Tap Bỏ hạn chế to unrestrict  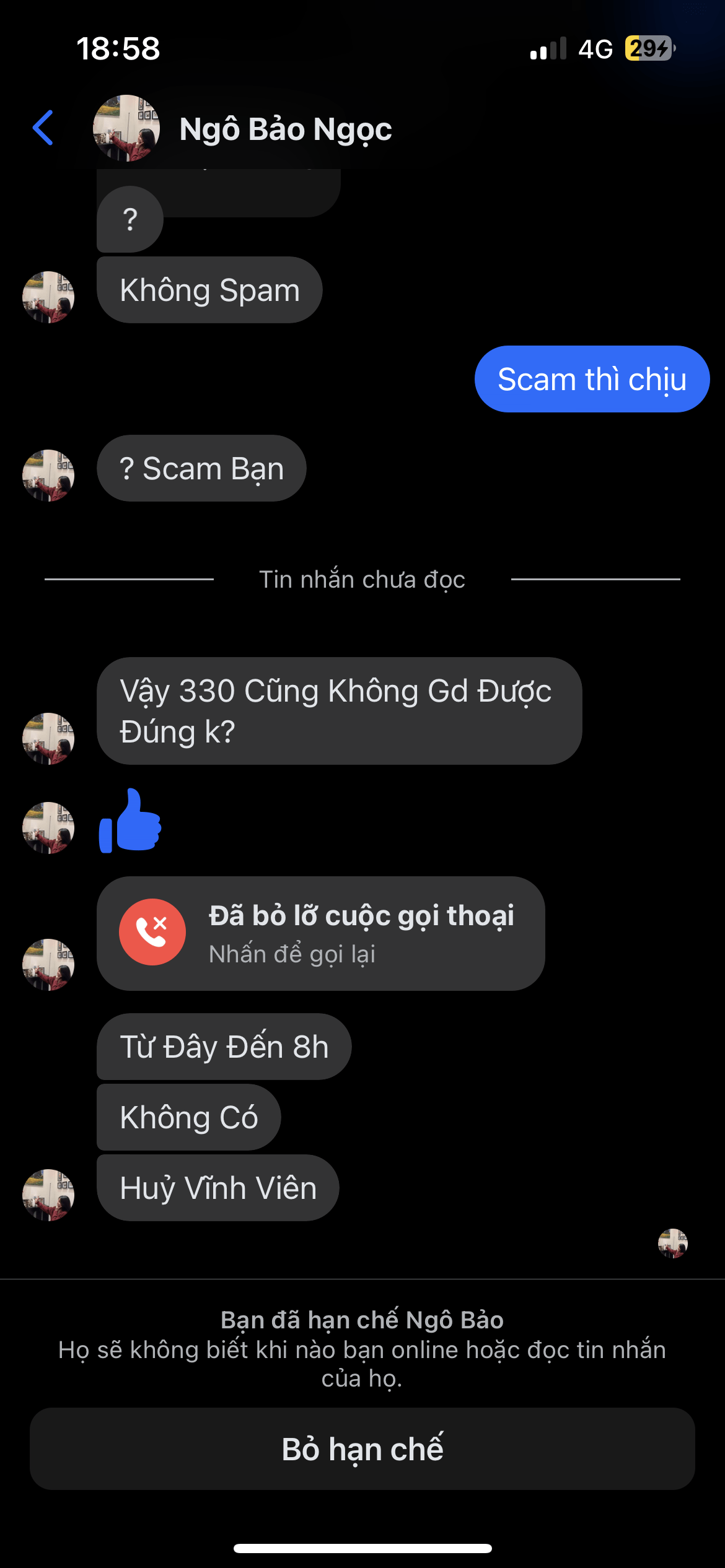[x=362, y=1449]
